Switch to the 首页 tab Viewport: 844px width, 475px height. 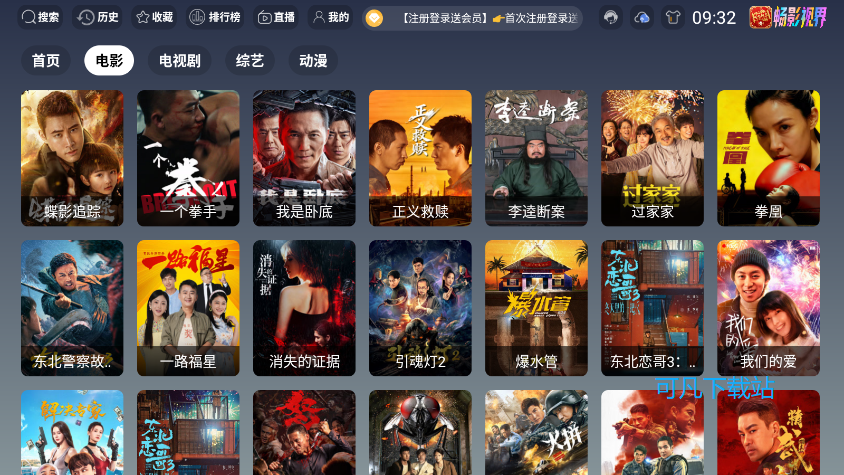click(46, 61)
